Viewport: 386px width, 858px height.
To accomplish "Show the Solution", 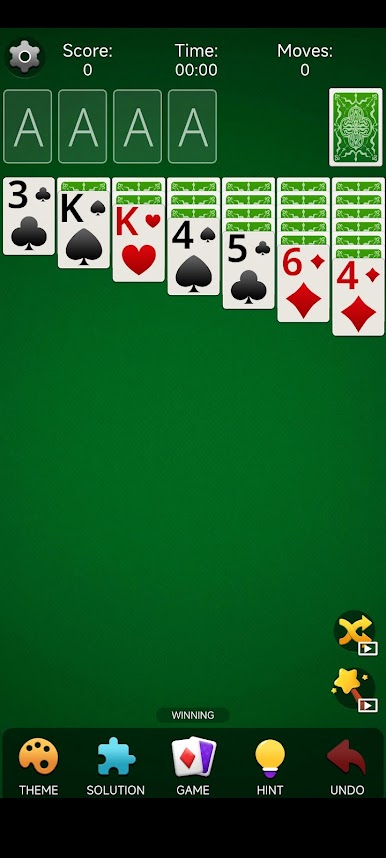I will (116, 766).
